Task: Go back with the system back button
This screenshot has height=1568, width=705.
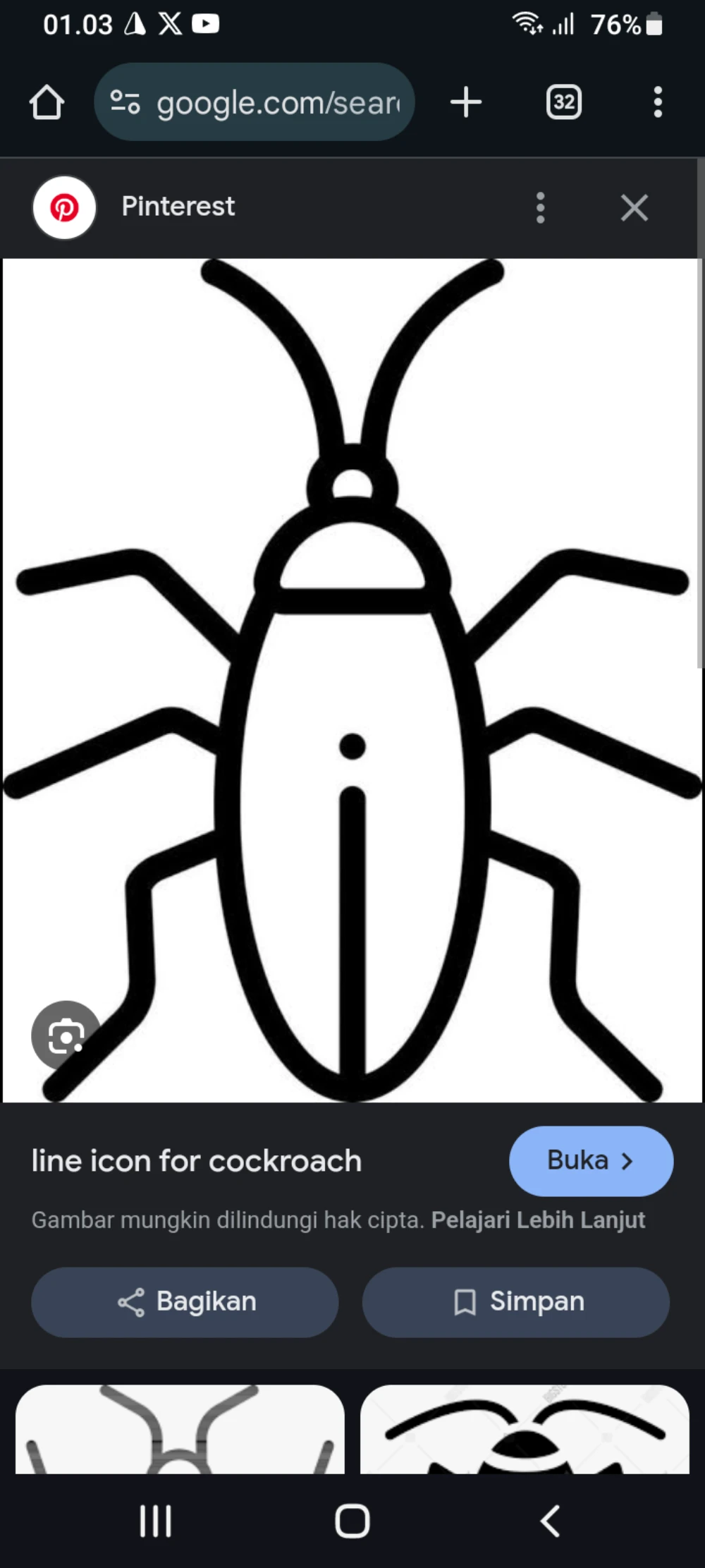Action: (x=550, y=1521)
